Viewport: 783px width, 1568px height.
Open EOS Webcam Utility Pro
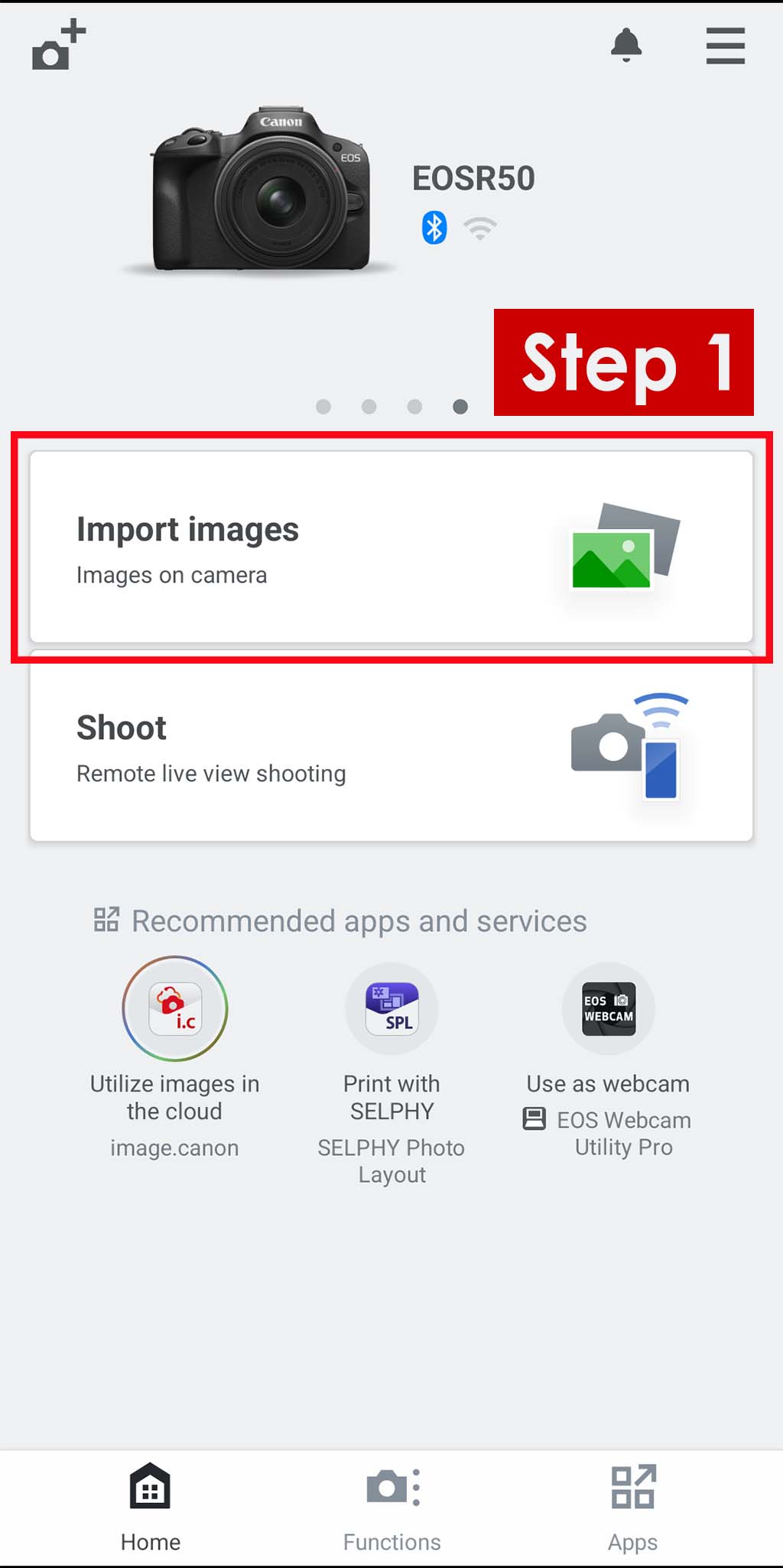click(x=609, y=1009)
